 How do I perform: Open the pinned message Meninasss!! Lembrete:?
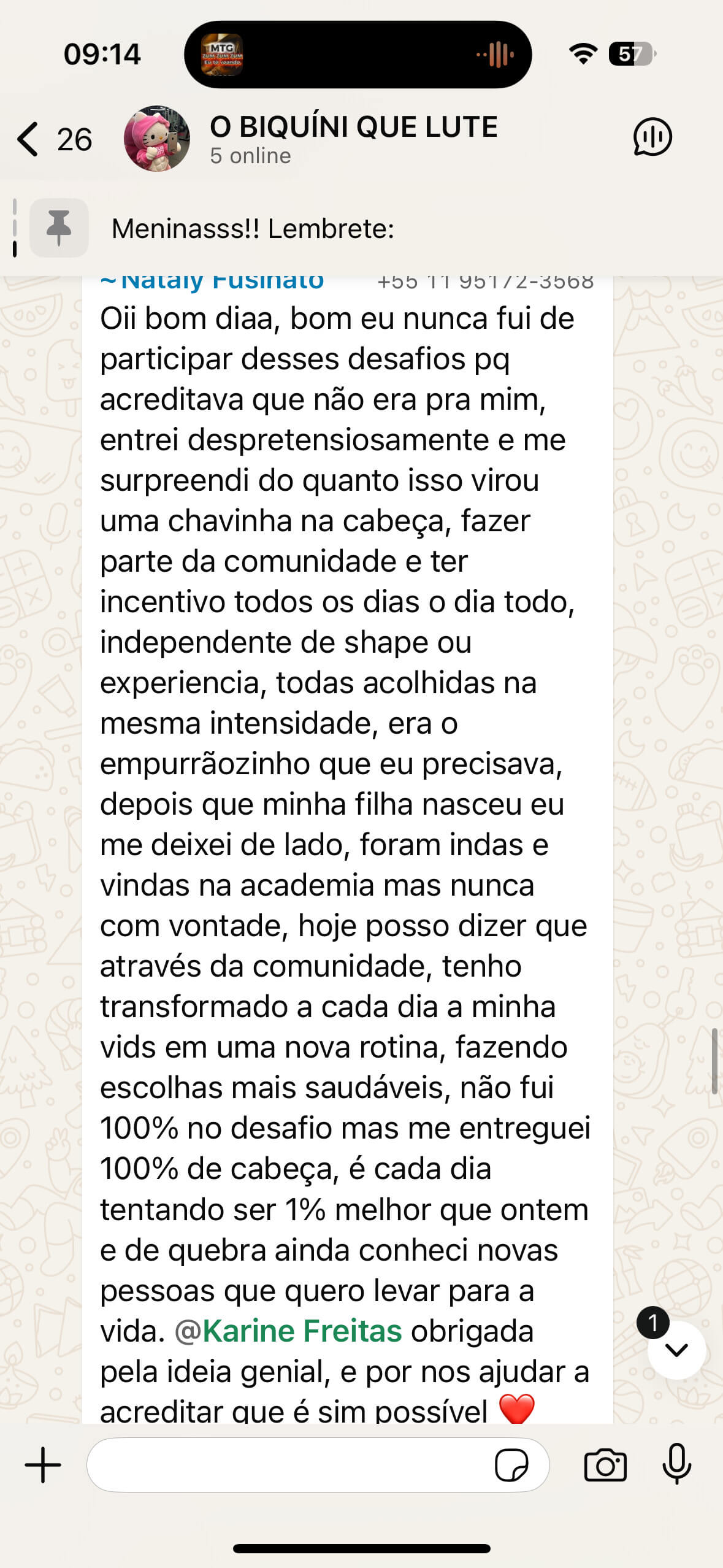coord(253,229)
